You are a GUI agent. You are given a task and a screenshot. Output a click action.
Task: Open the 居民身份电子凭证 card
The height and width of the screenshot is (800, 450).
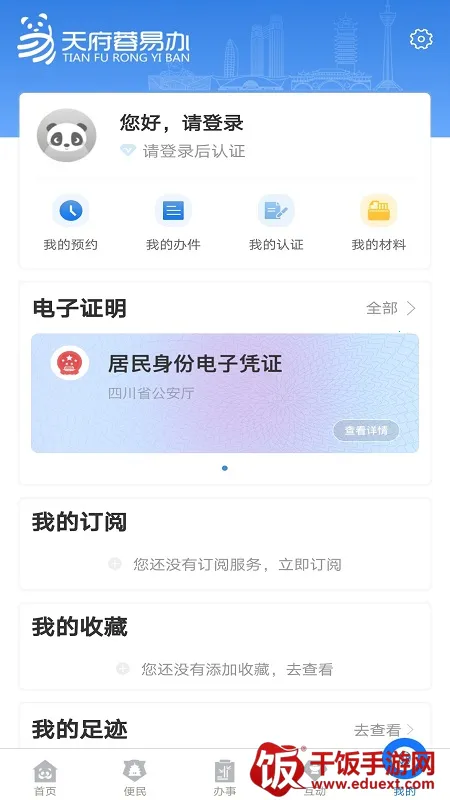[225, 393]
